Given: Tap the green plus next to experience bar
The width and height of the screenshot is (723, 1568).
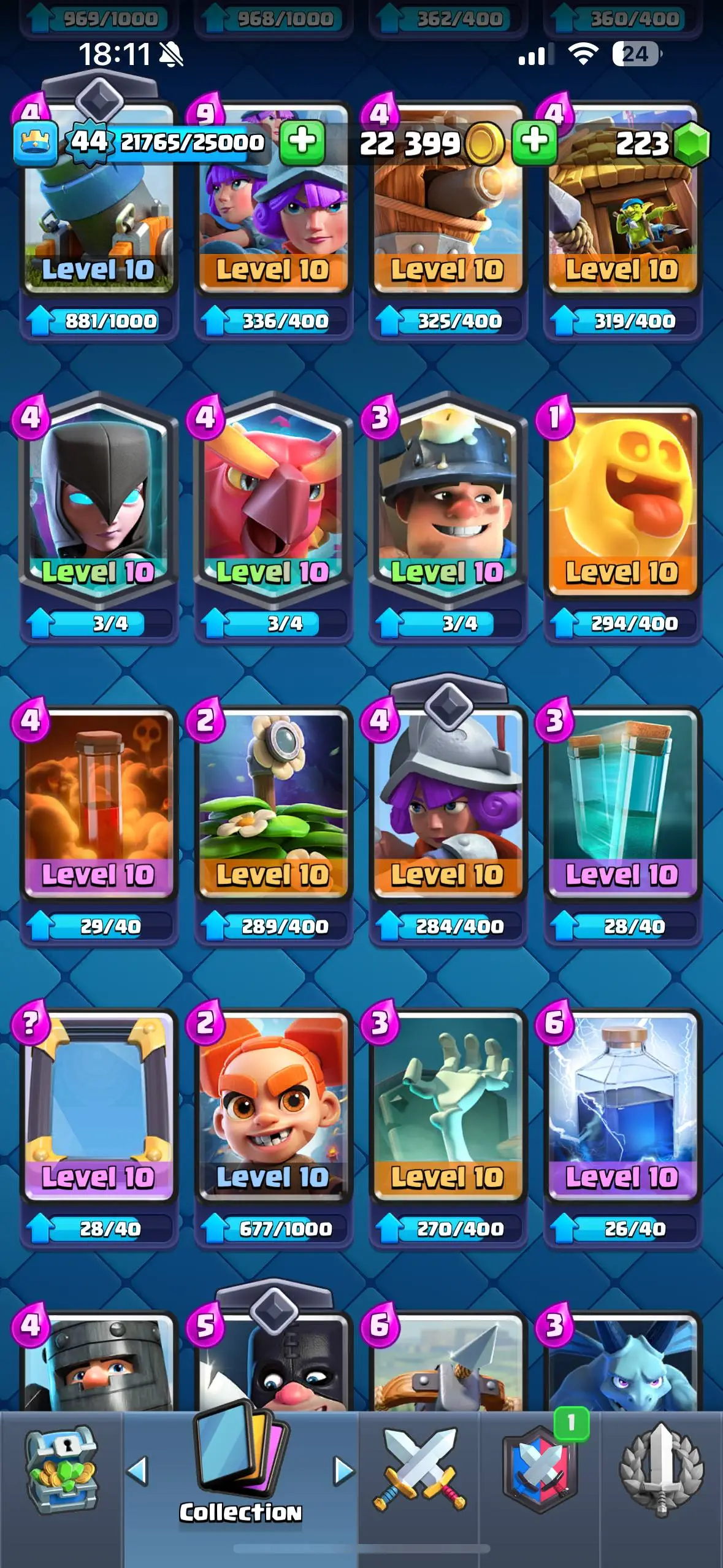Looking at the screenshot, I should pyautogui.click(x=302, y=142).
